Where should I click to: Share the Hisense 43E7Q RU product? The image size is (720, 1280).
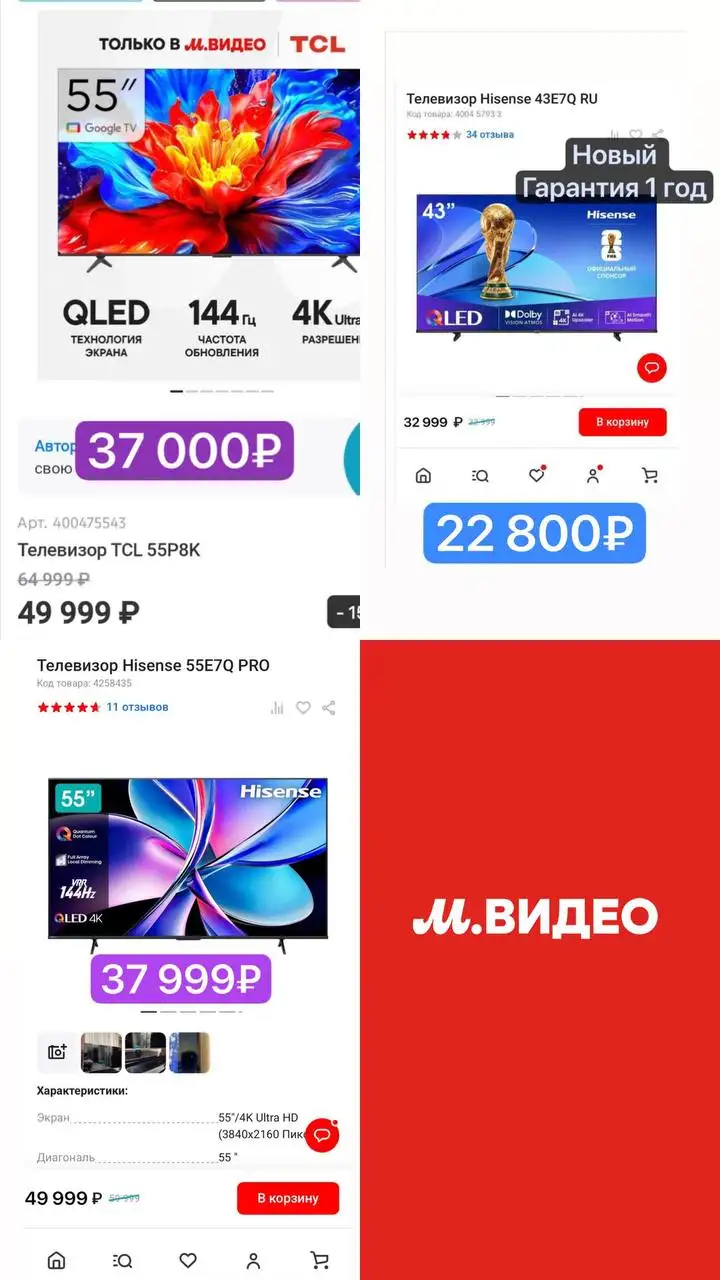pyautogui.click(x=658, y=134)
